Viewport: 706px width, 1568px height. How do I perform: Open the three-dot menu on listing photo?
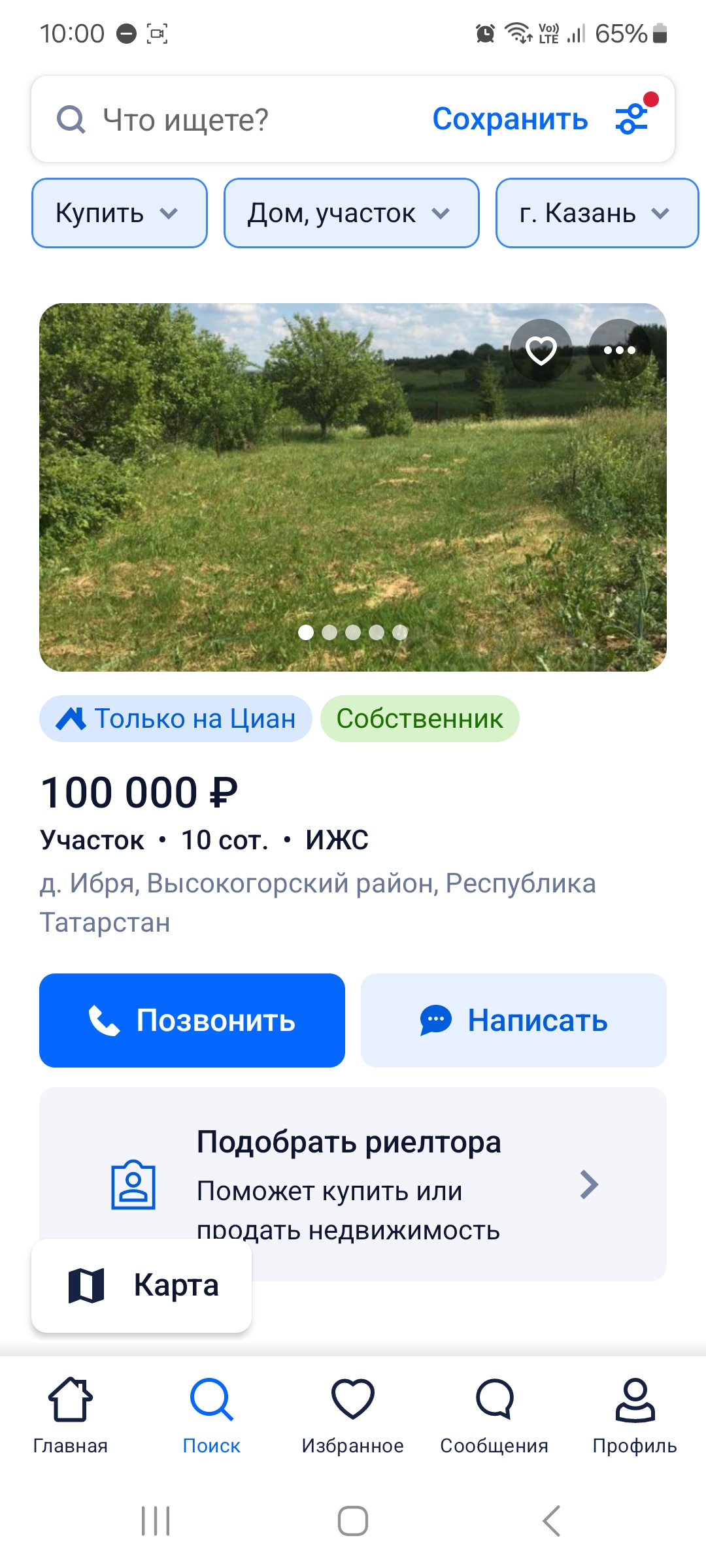(619, 350)
